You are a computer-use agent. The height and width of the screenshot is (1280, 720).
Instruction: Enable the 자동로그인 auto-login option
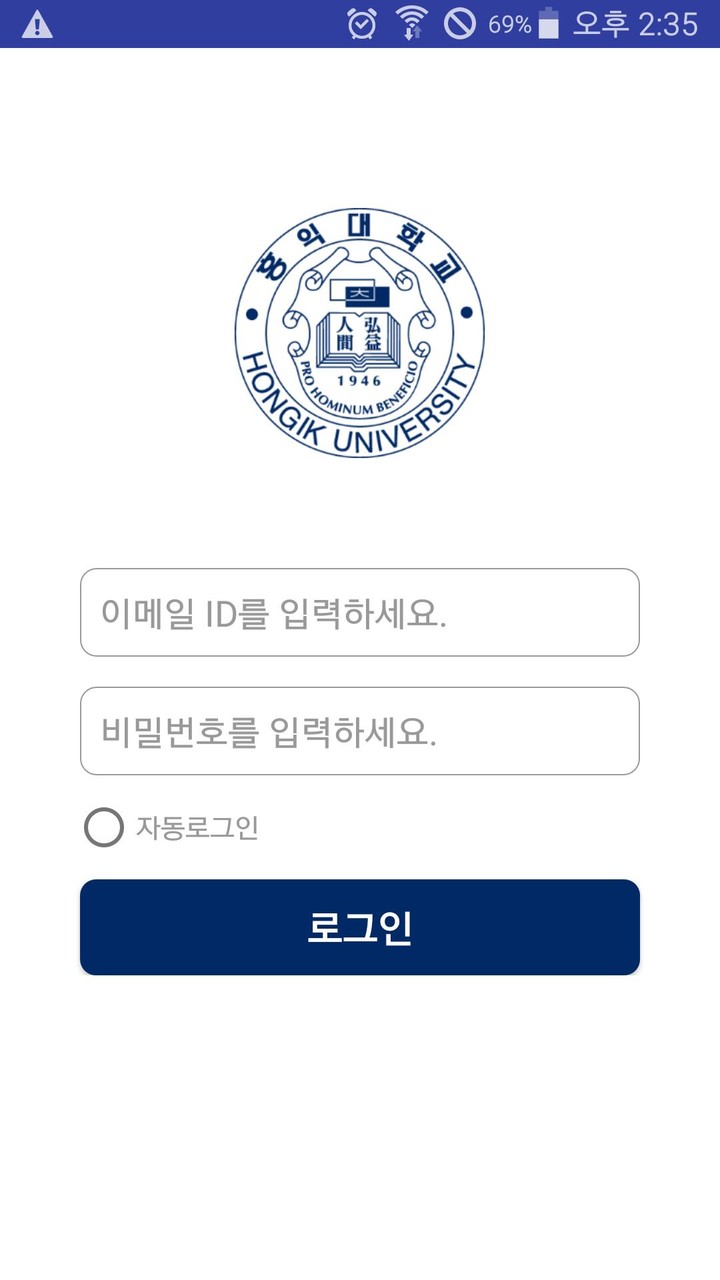click(x=104, y=828)
